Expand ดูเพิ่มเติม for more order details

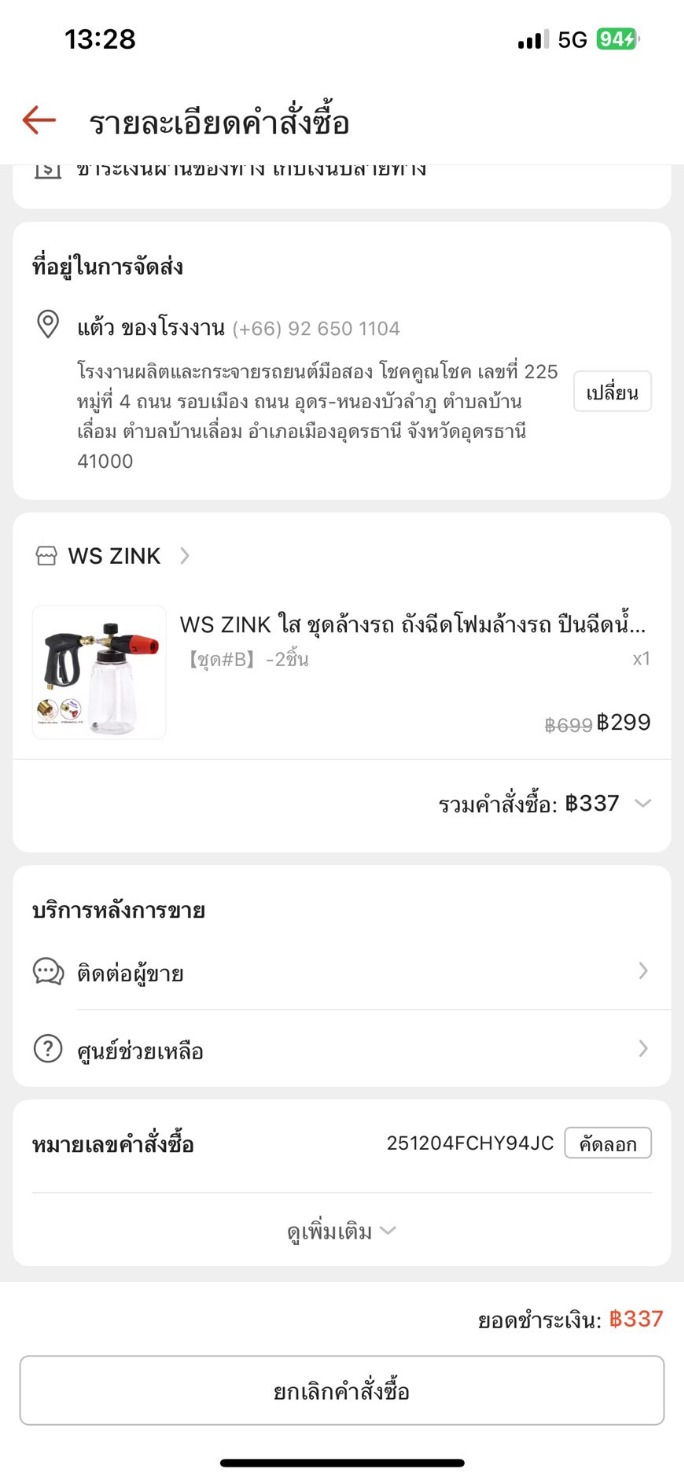pos(341,1232)
